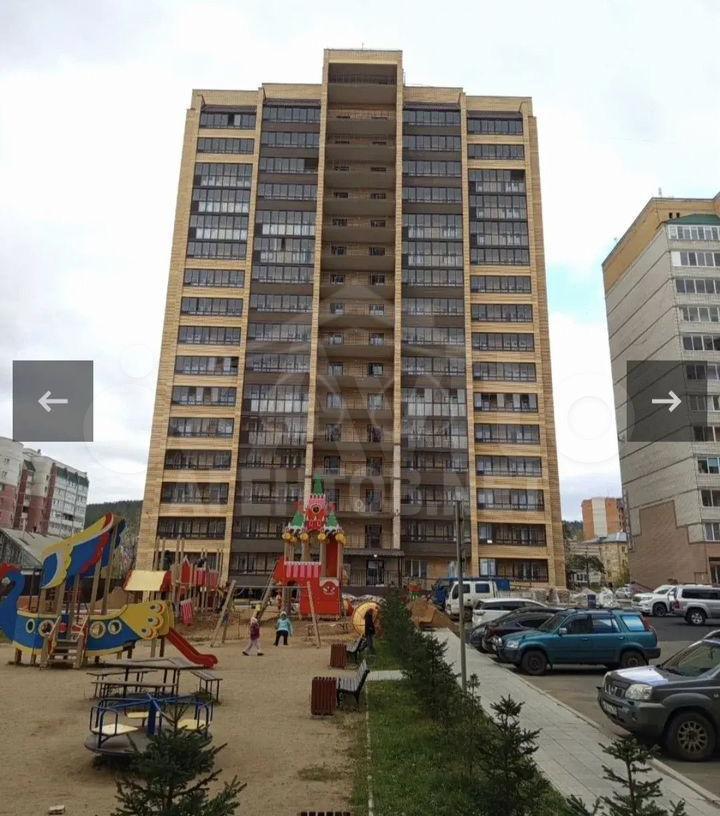Go to the previous photo

click(x=53, y=401)
